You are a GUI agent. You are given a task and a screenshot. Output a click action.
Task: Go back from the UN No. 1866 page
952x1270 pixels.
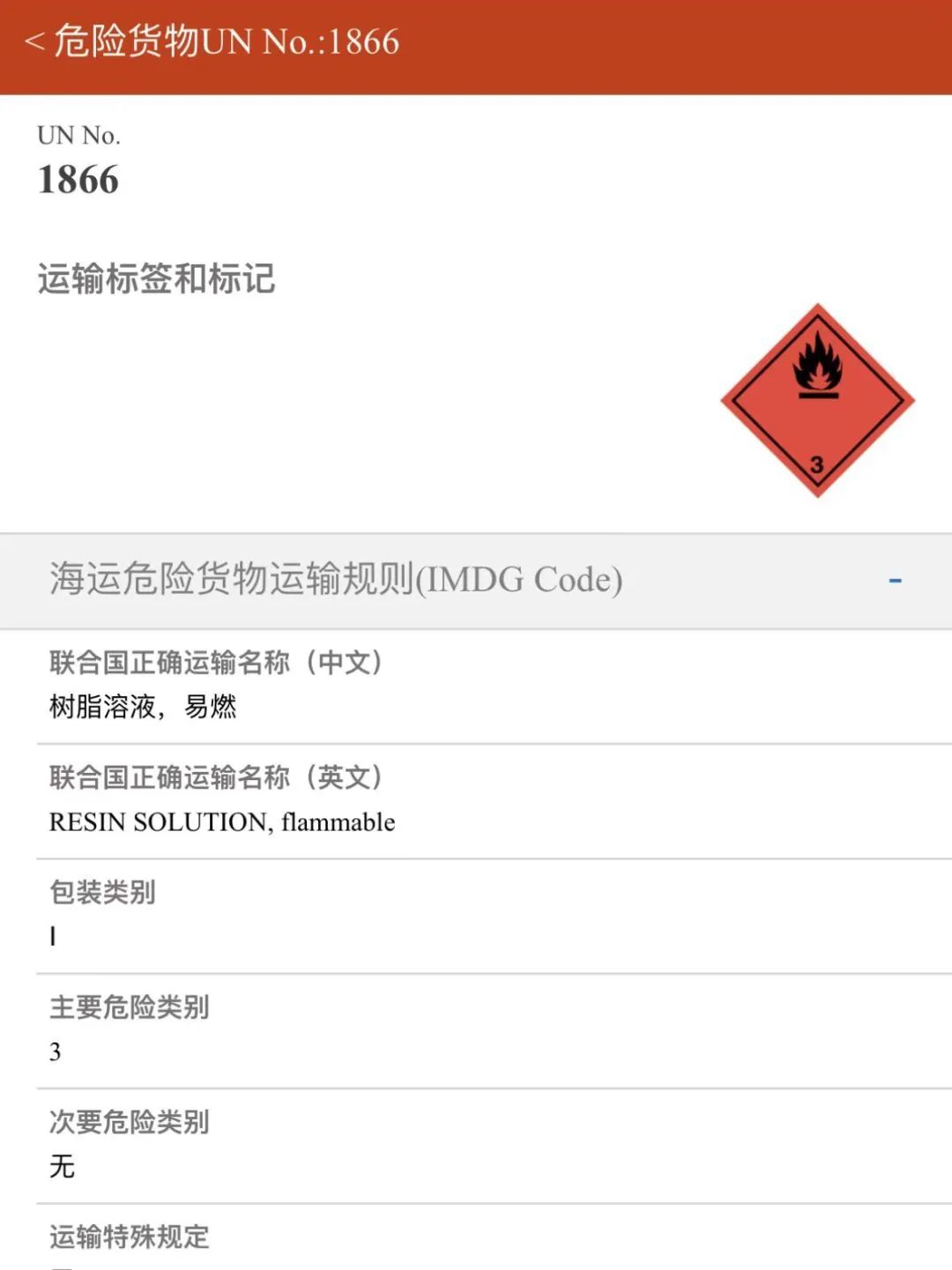[35, 41]
